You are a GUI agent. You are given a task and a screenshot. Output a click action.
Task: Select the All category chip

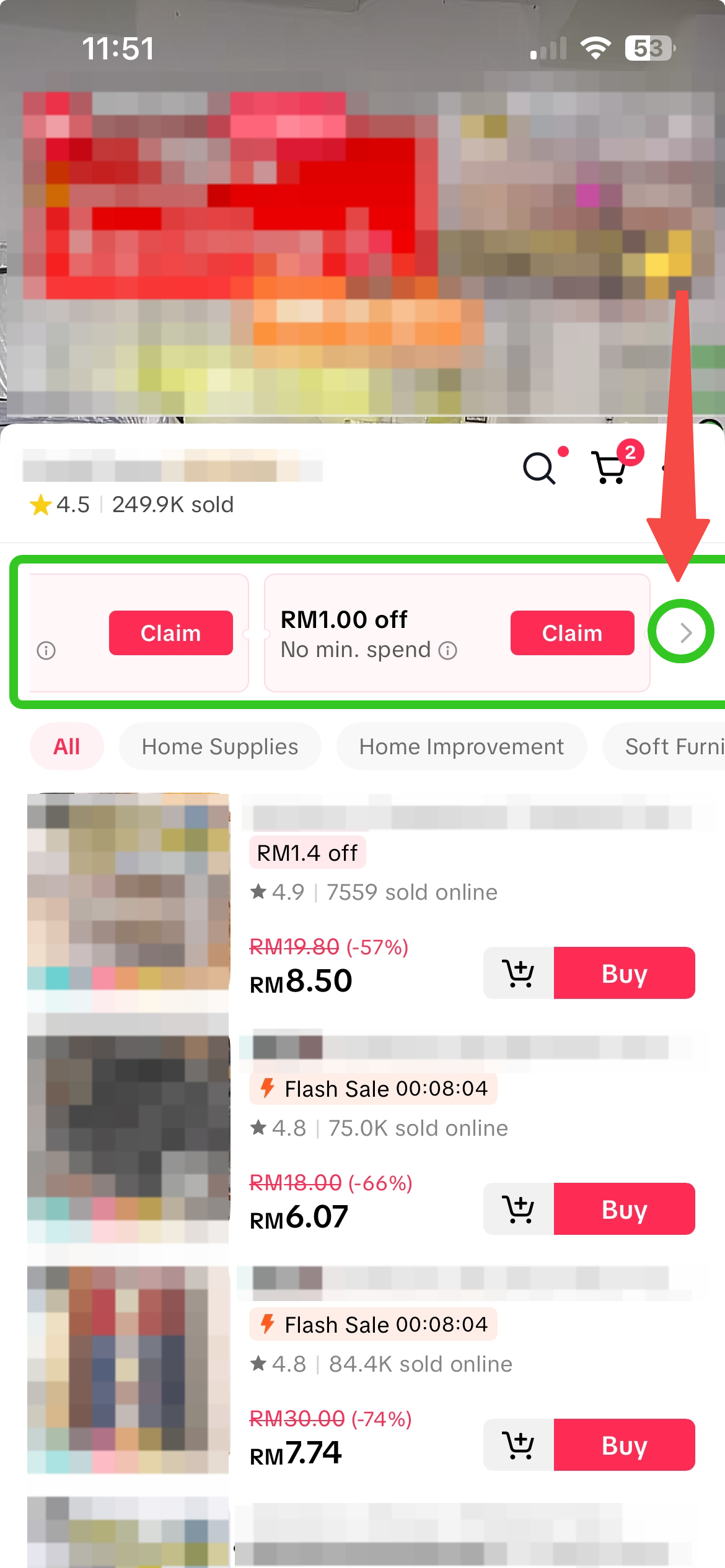pyautogui.click(x=66, y=747)
